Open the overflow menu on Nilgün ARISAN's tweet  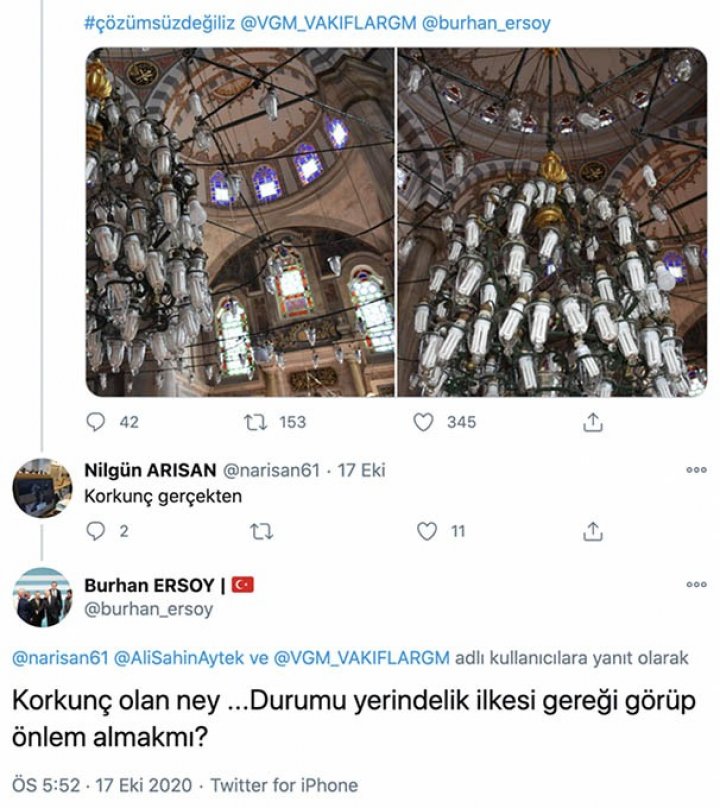(x=696, y=470)
